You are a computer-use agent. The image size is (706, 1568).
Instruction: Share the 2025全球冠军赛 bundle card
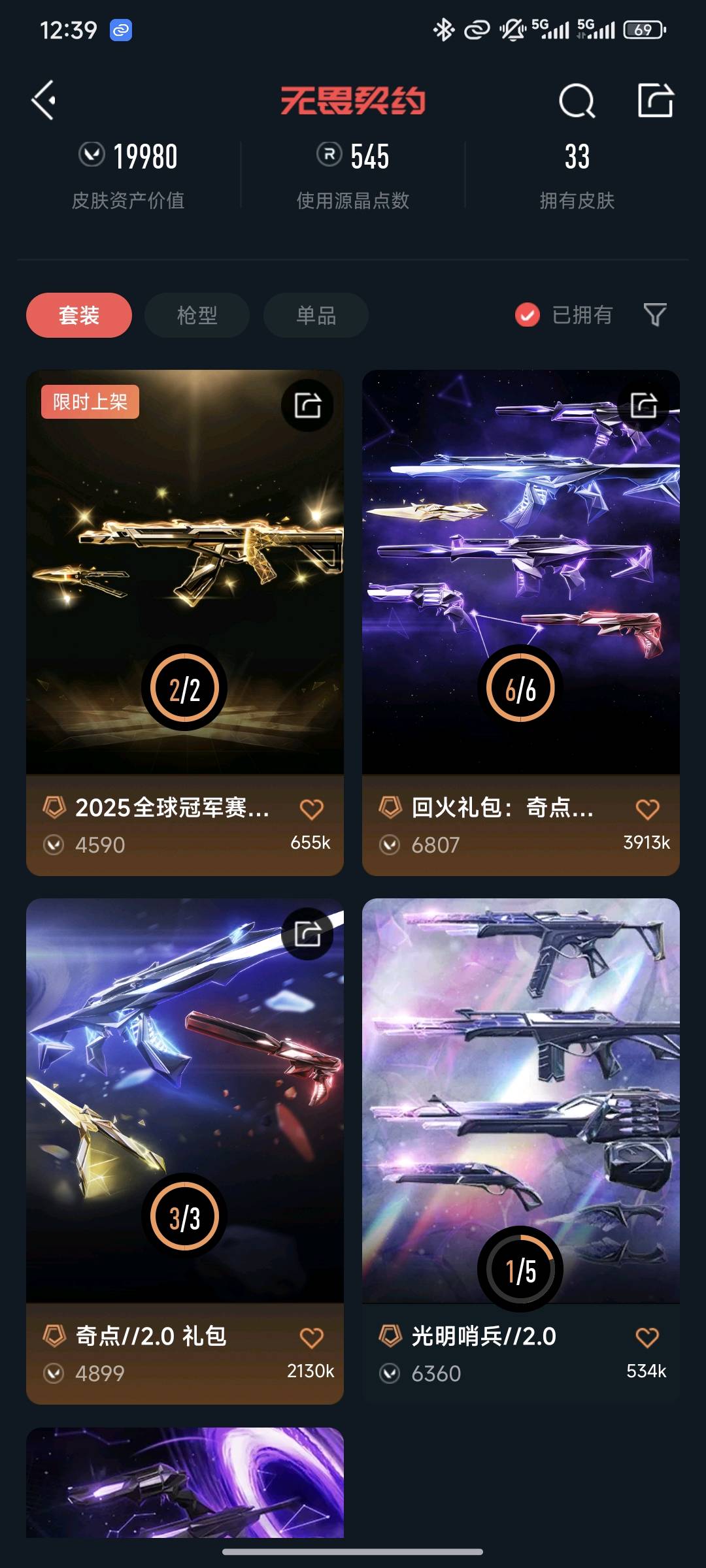coord(307,405)
